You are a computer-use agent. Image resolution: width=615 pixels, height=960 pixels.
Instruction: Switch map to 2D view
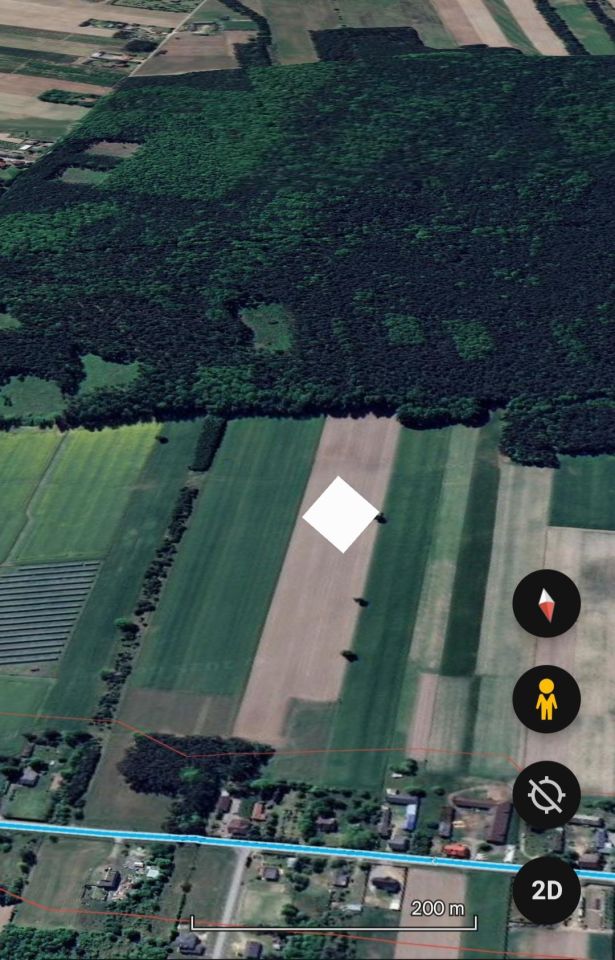546,890
